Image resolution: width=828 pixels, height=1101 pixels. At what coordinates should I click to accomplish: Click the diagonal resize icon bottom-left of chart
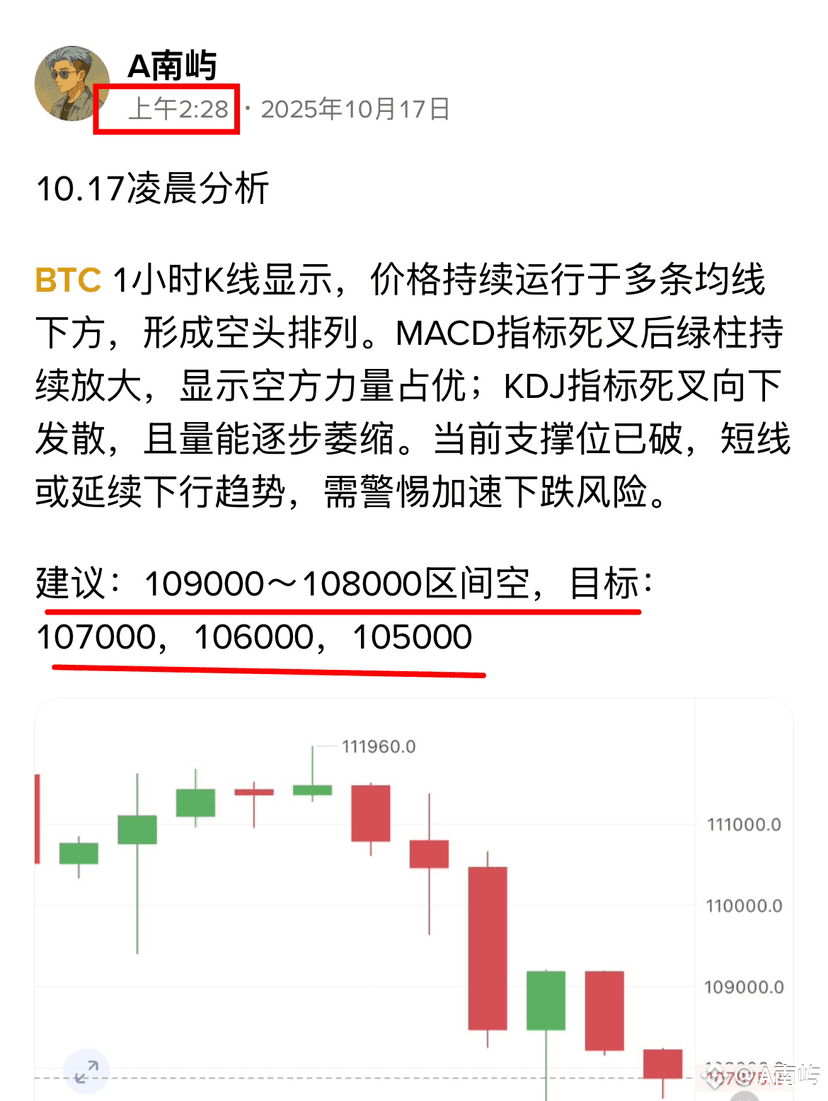point(85,1072)
